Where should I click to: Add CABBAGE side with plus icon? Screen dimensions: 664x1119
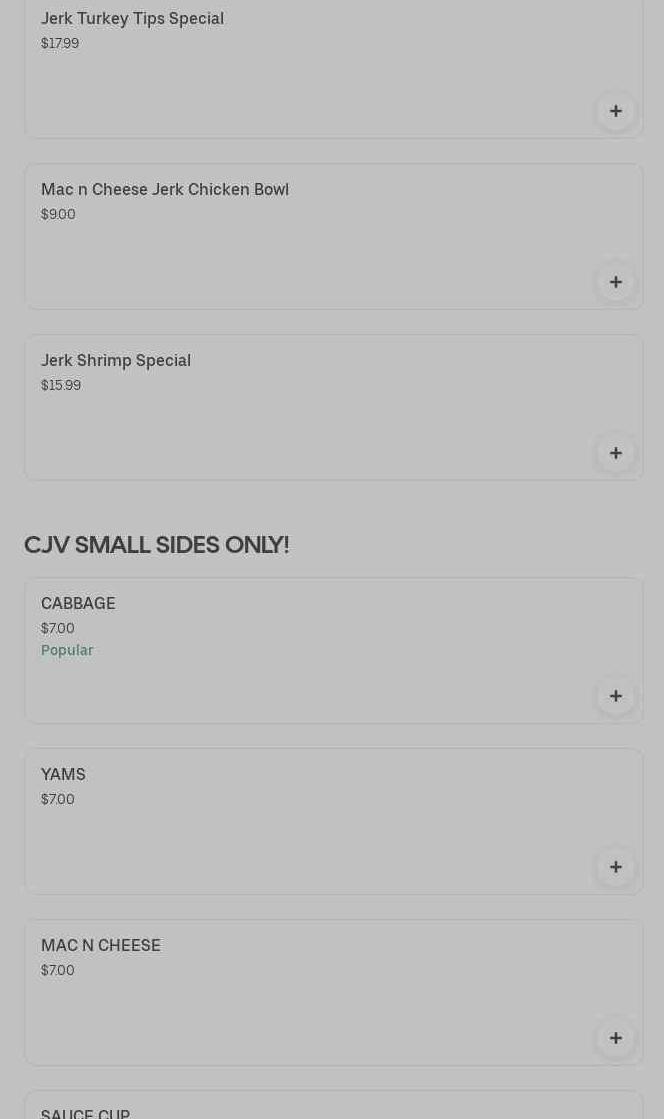tap(615, 696)
